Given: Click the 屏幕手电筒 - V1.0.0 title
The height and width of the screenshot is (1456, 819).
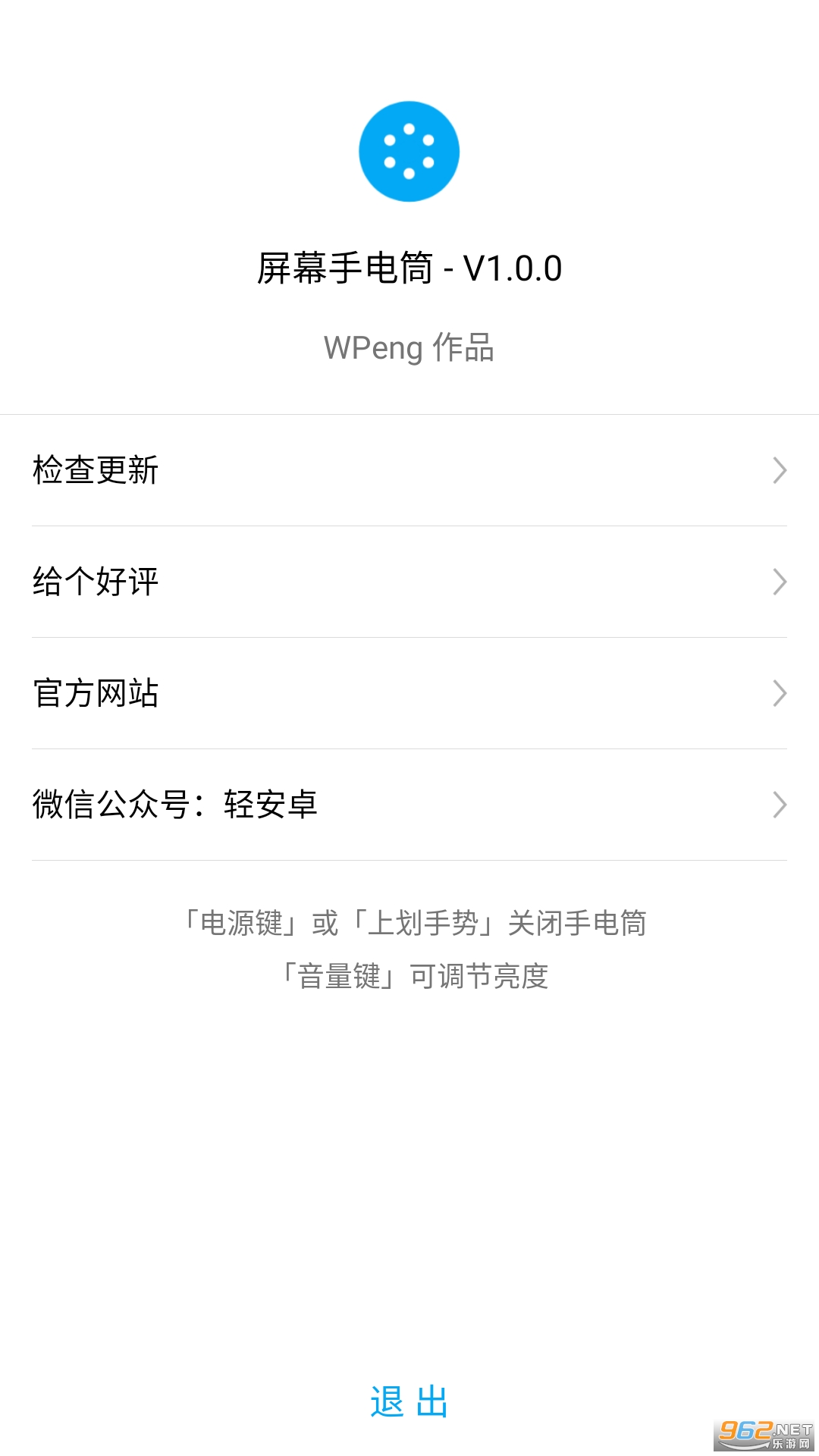Looking at the screenshot, I should pyautogui.click(x=409, y=270).
